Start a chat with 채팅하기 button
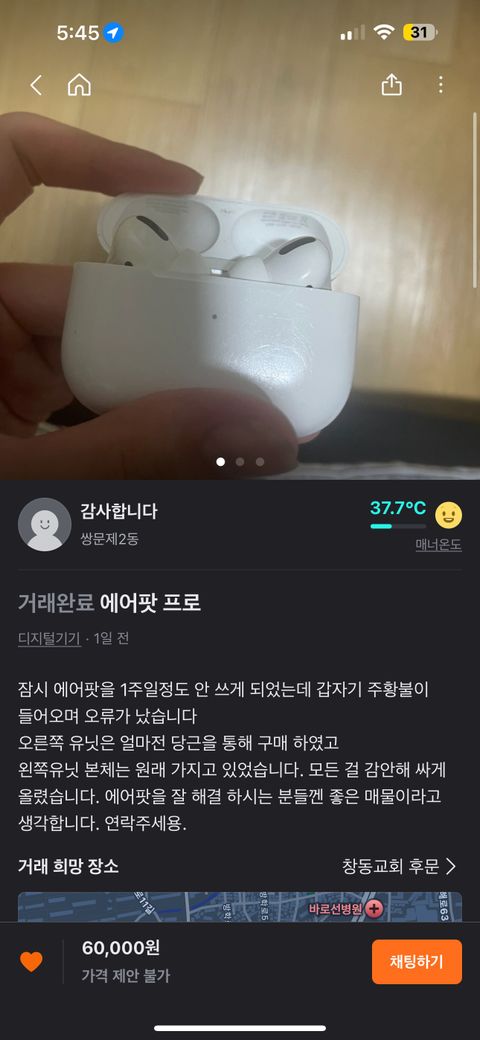 416,962
